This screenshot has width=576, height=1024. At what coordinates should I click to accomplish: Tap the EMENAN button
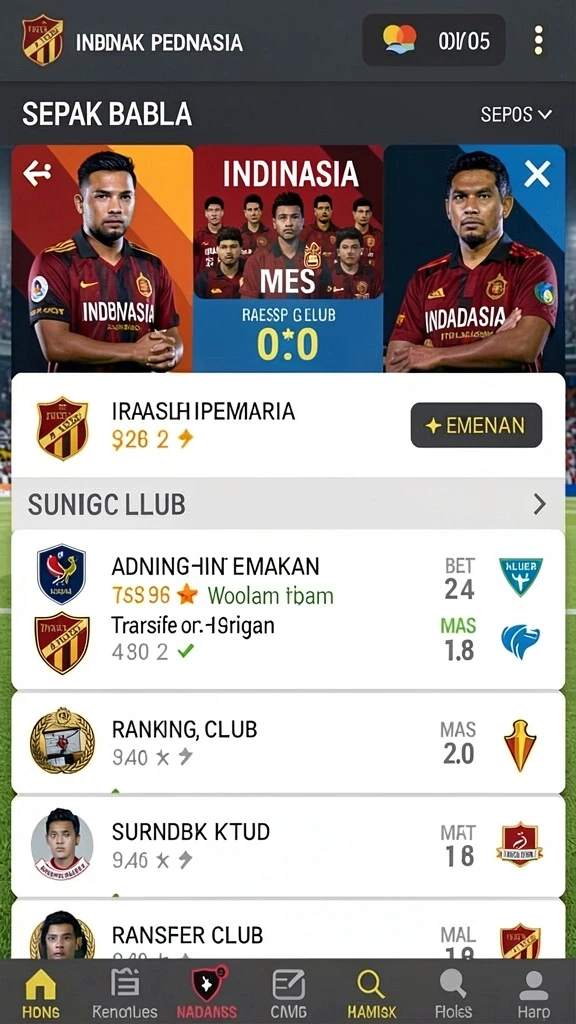[476, 426]
